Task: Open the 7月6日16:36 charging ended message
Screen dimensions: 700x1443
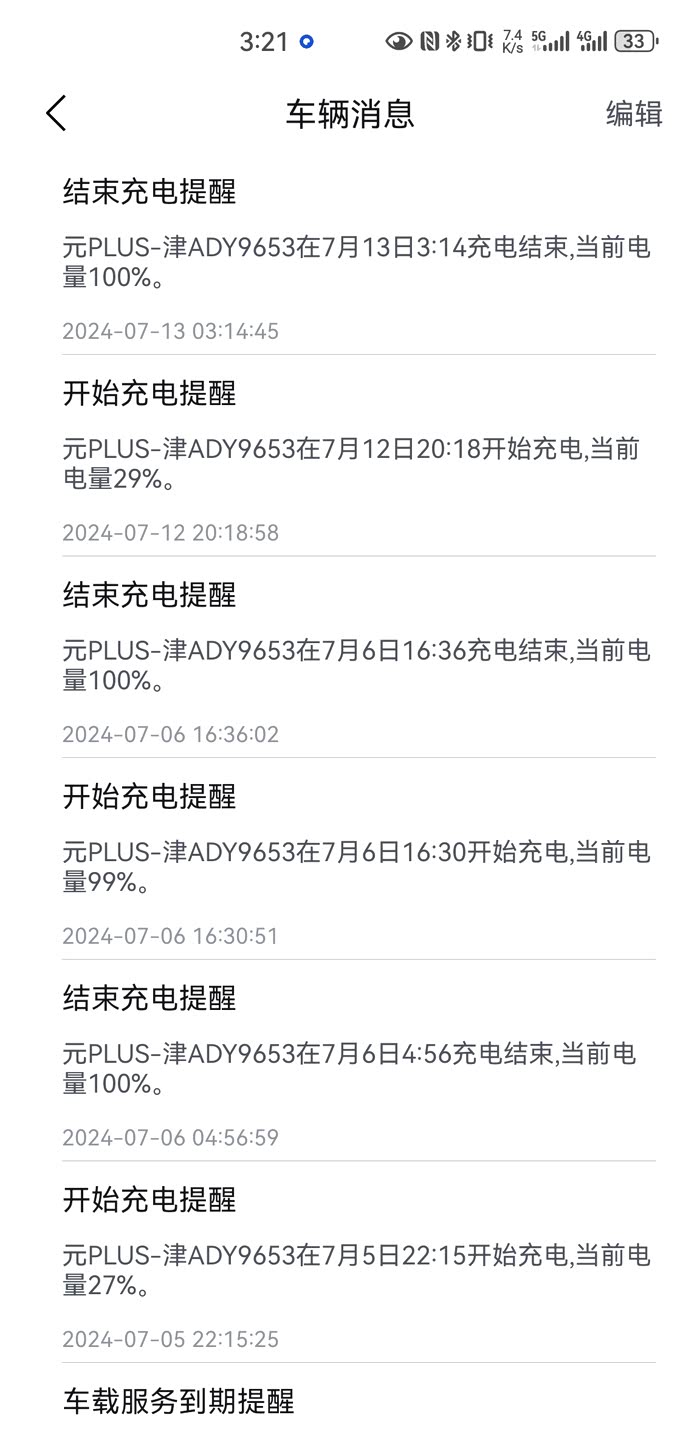Action: 356,664
